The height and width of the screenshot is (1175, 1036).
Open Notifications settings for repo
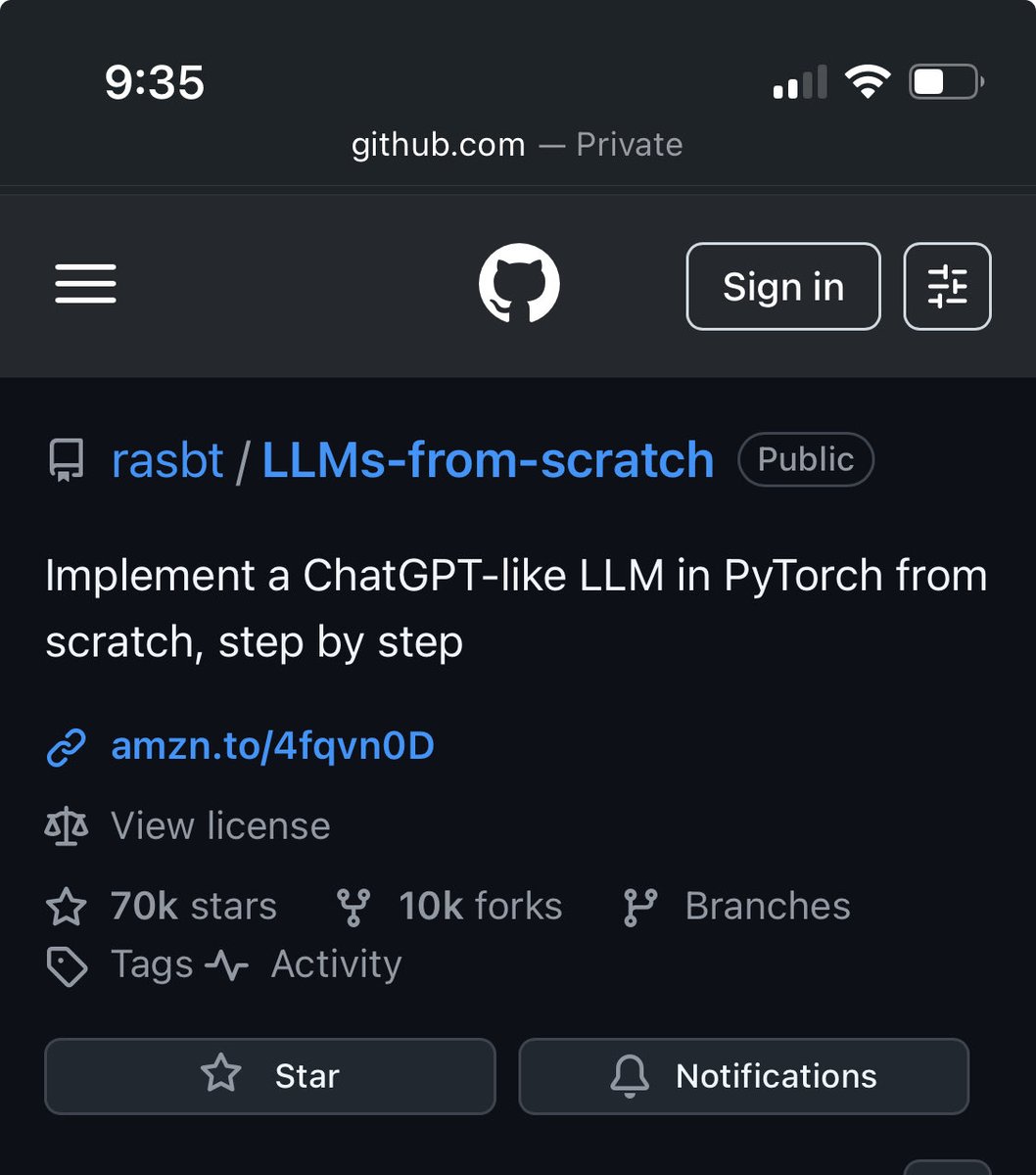point(743,1076)
